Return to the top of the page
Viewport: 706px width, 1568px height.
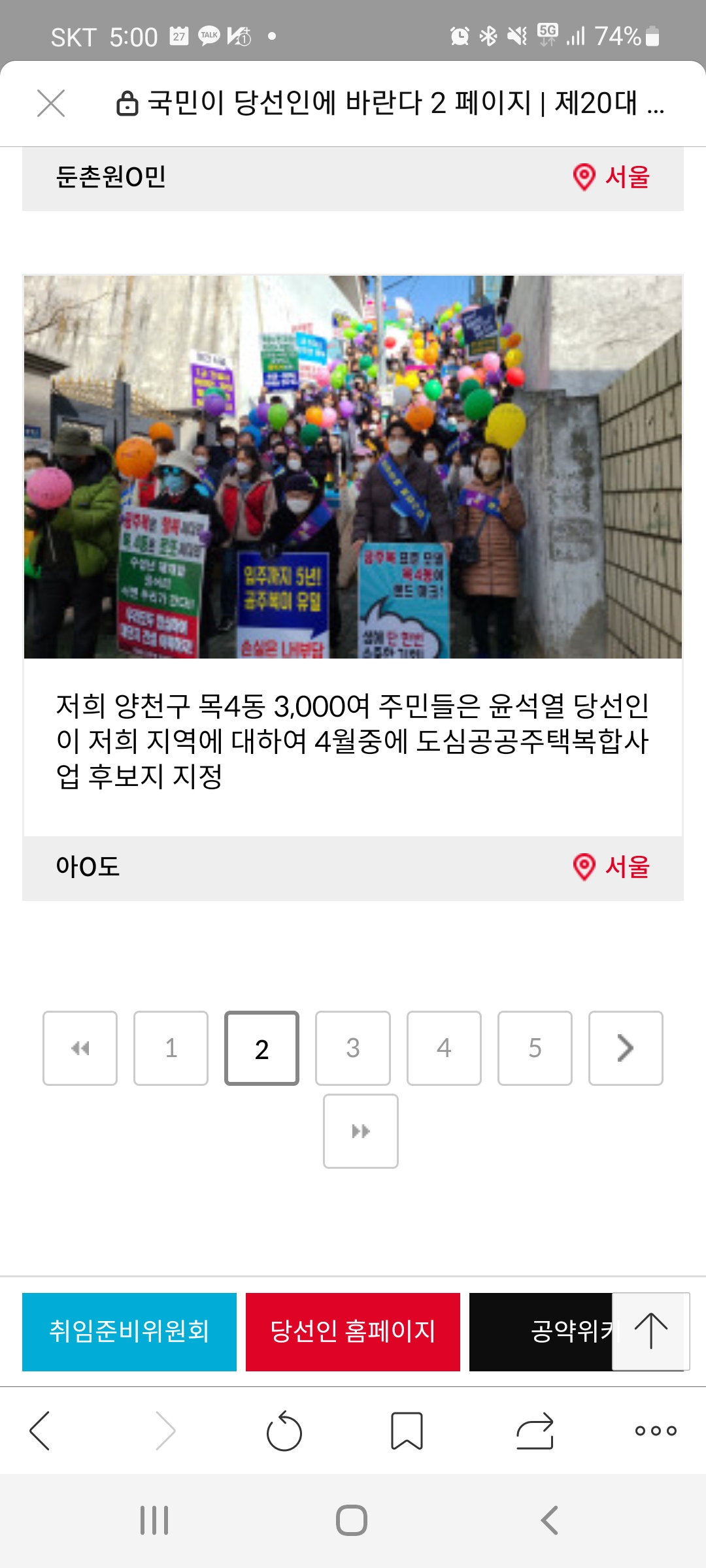pyautogui.click(x=650, y=1331)
